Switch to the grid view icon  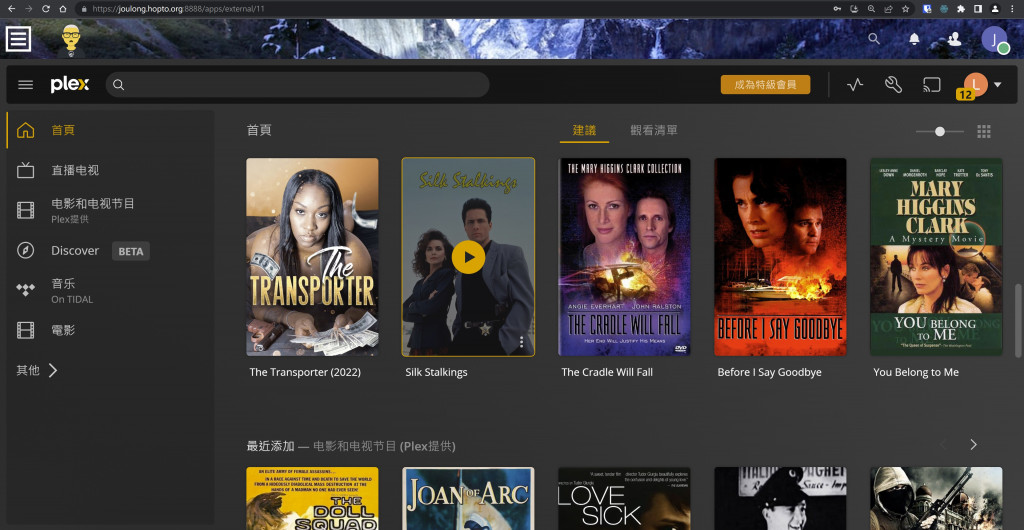(x=984, y=131)
